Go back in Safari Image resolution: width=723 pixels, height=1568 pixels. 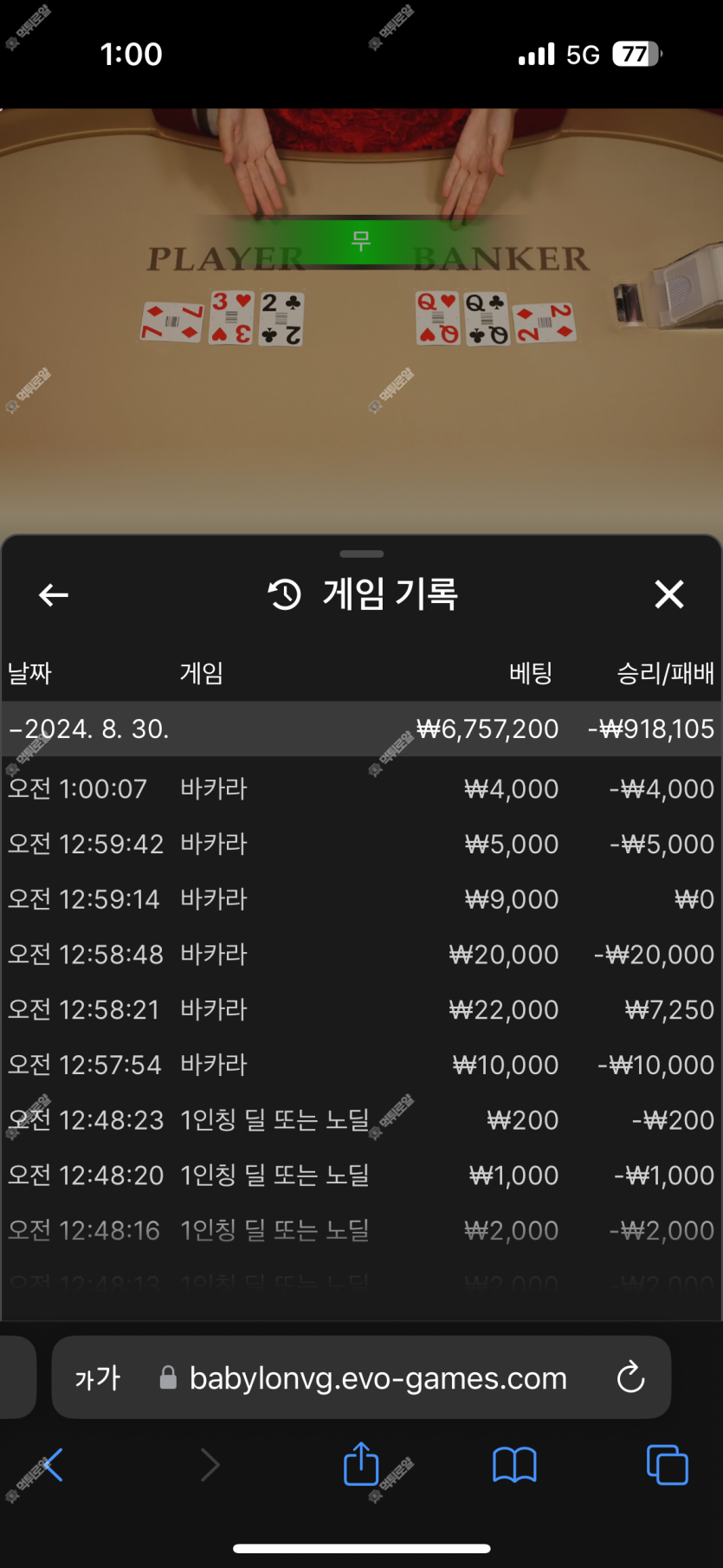[x=52, y=1465]
